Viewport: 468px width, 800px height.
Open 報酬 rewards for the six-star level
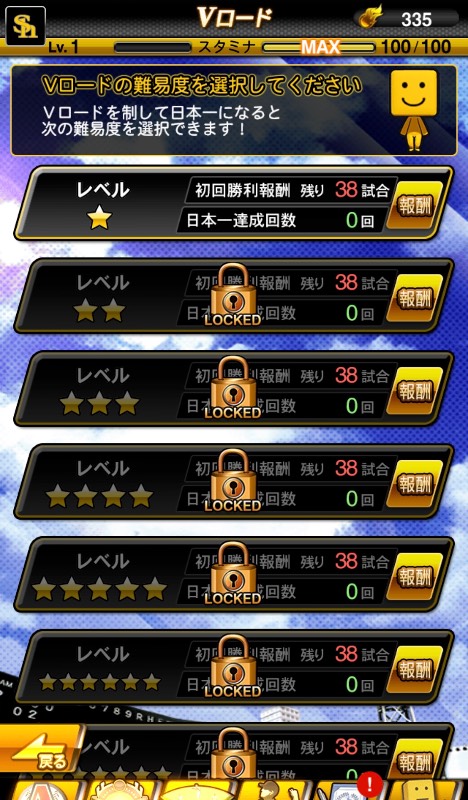click(x=415, y=670)
